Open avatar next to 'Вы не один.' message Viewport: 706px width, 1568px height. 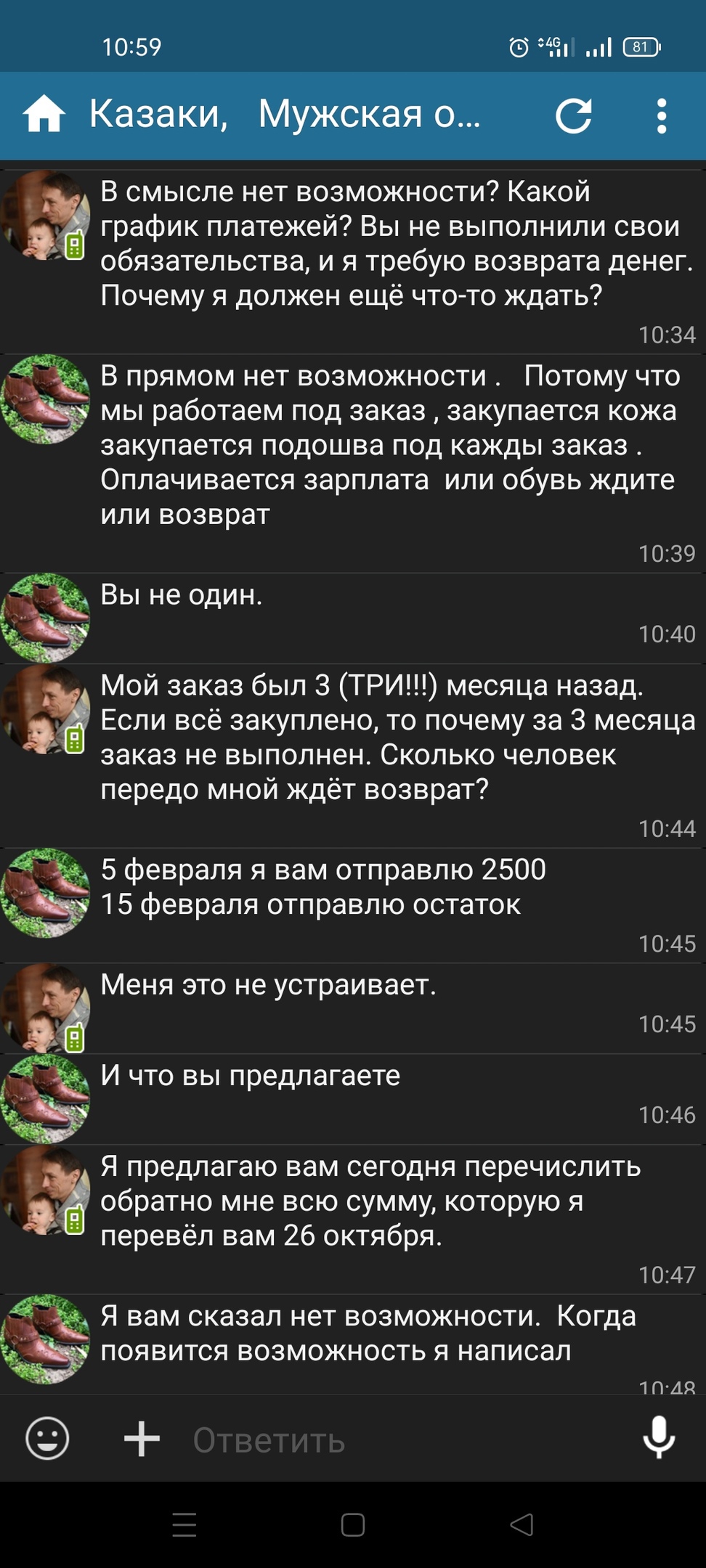tap(45, 618)
